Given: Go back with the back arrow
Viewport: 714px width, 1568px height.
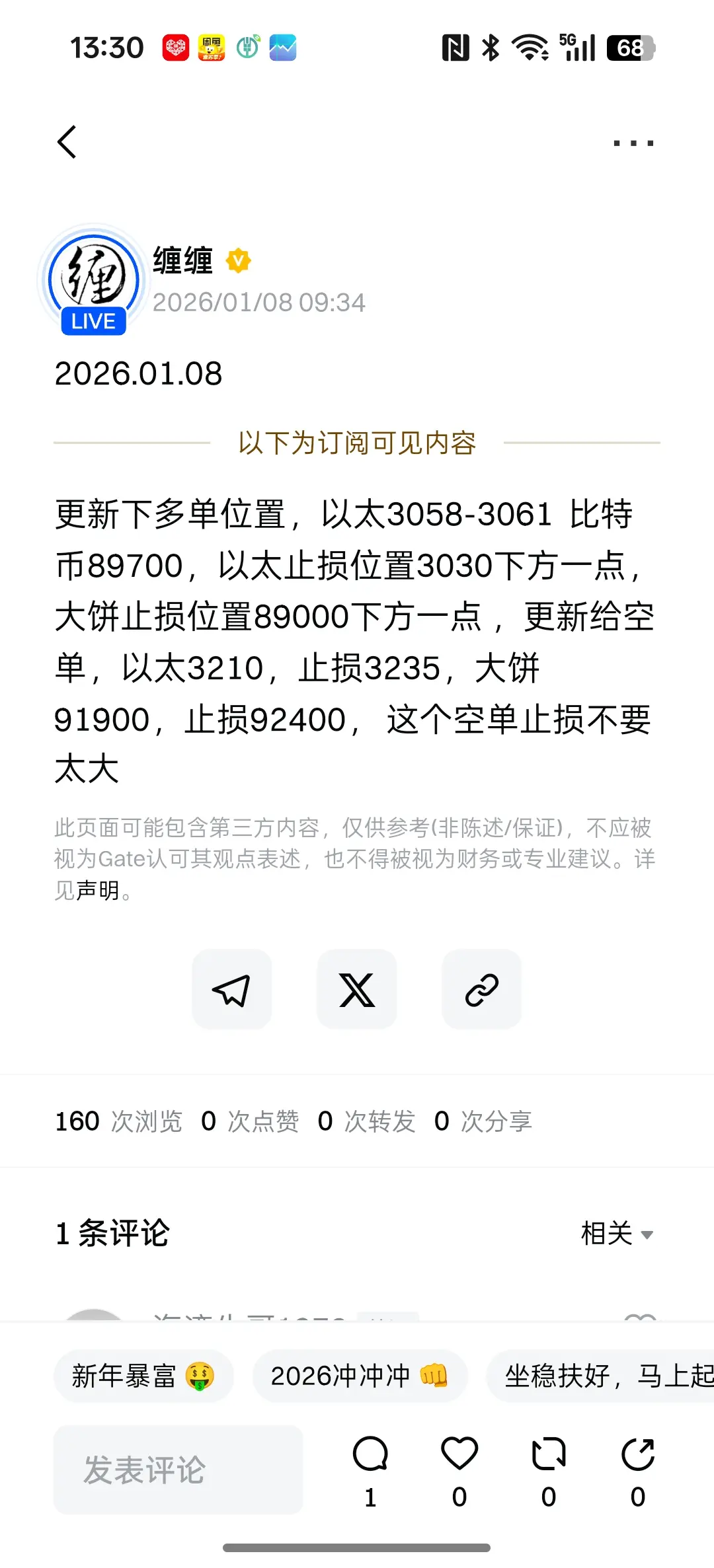Looking at the screenshot, I should pyautogui.click(x=66, y=142).
